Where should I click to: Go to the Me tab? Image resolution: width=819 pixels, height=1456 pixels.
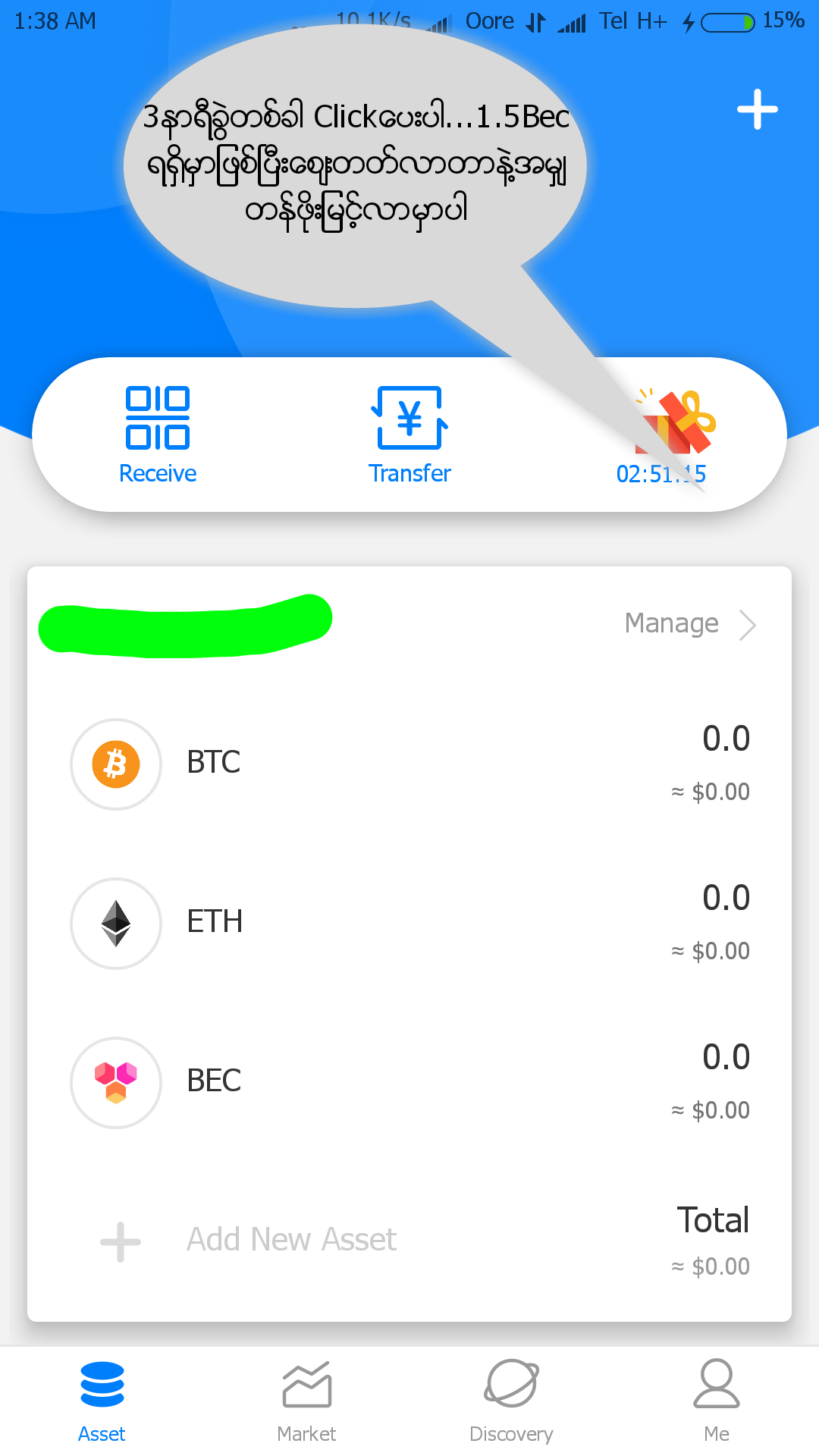coord(716,1401)
